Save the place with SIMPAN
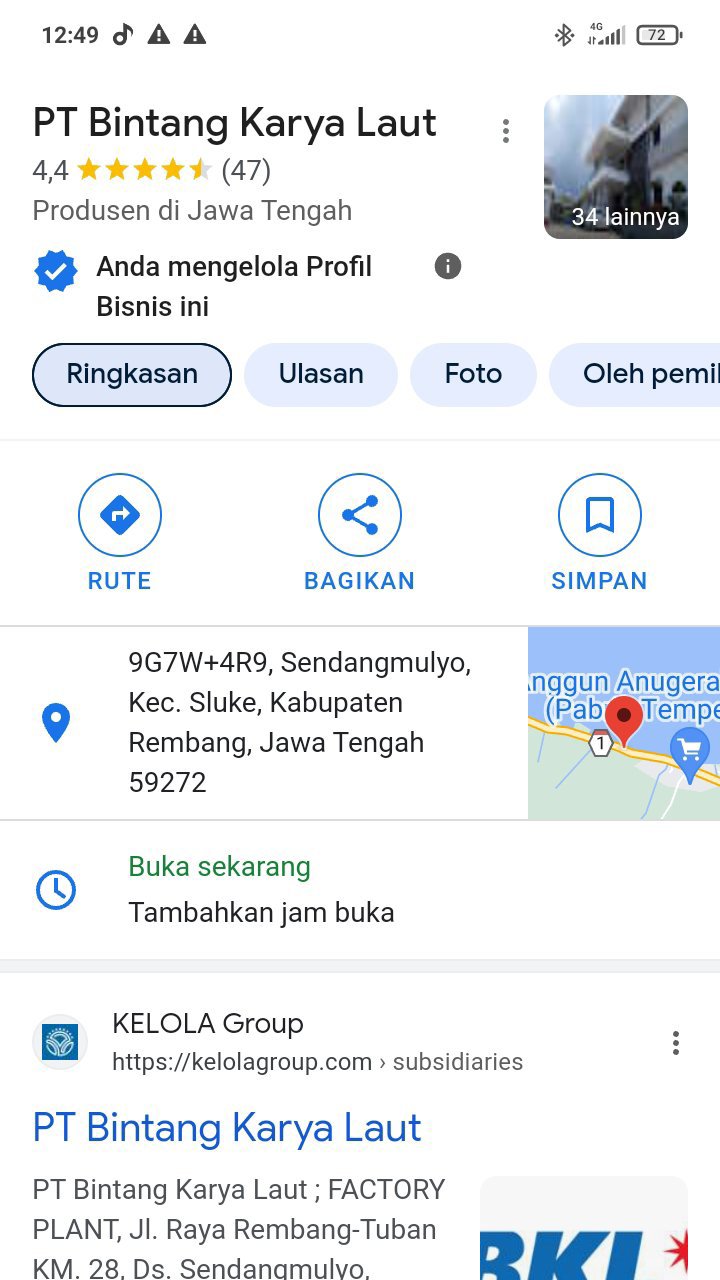This screenshot has width=720, height=1280. click(599, 532)
